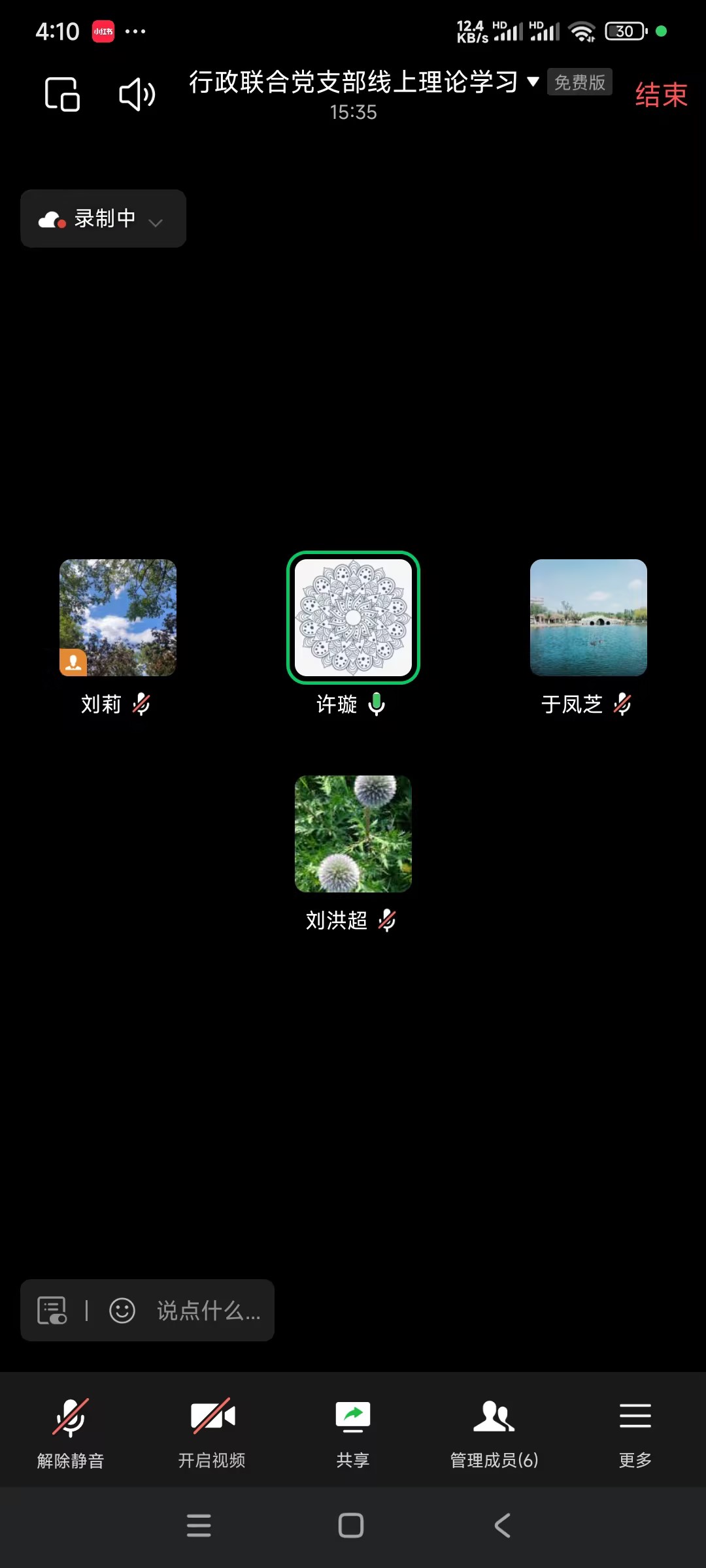Open the system recent apps view
Image resolution: width=706 pixels, height=1568 pixels.
[x=199, y=1526]
